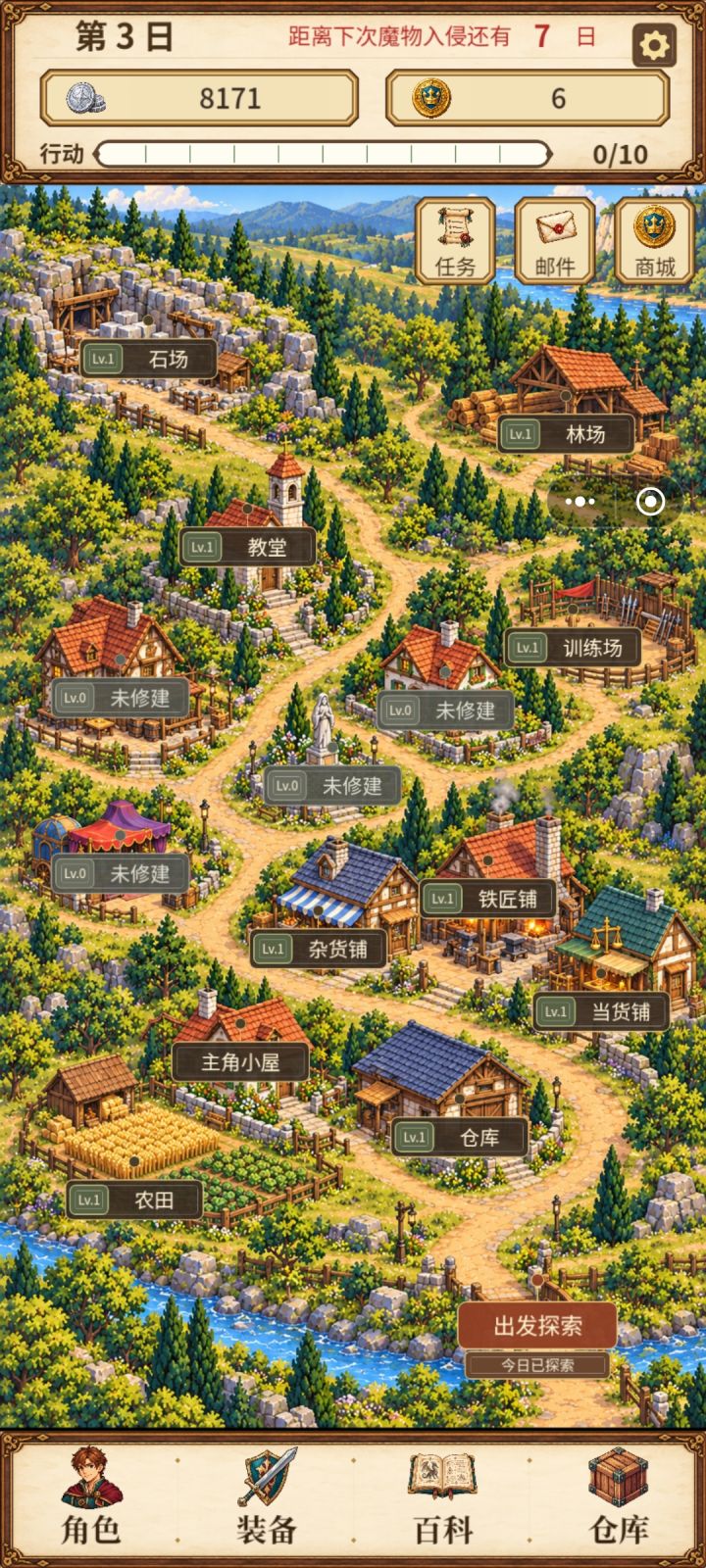Open the mini-program three-dot menu

point(580,502)
